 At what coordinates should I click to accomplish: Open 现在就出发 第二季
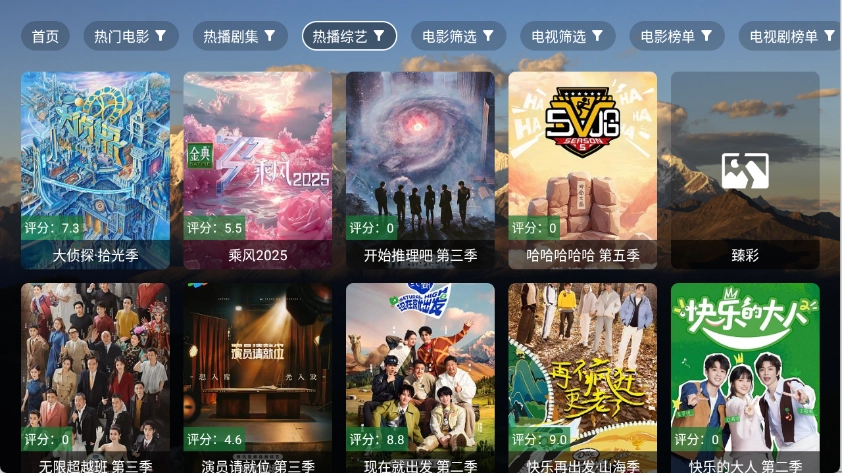pos(420,375)
